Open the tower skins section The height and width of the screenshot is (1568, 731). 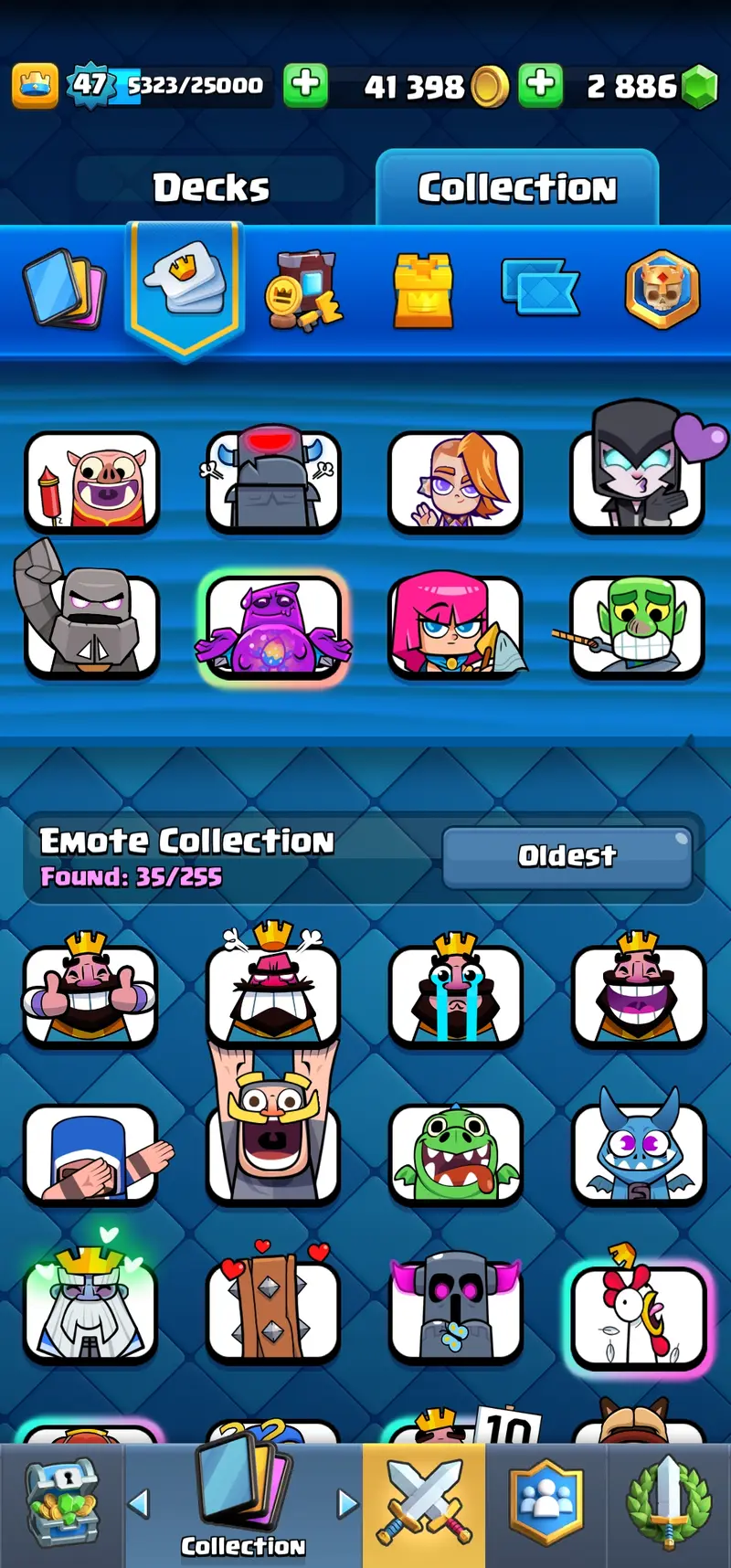coord(422,291)
